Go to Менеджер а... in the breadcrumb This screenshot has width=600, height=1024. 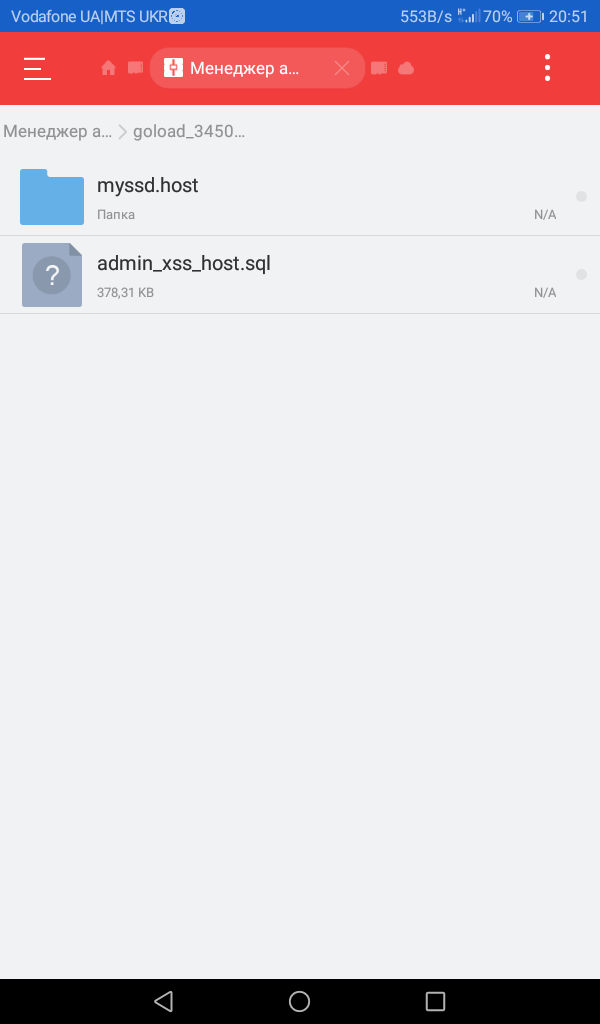[57, 131]
